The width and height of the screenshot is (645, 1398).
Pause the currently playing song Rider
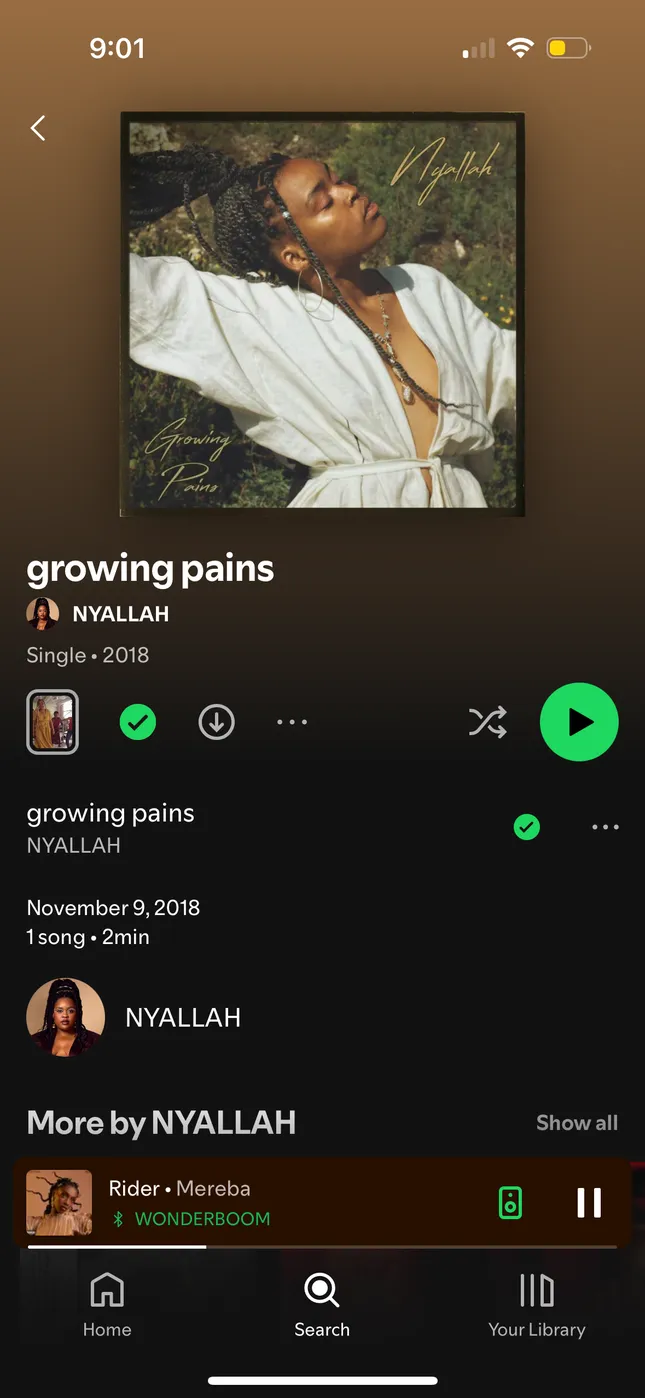click(589, 1202)
